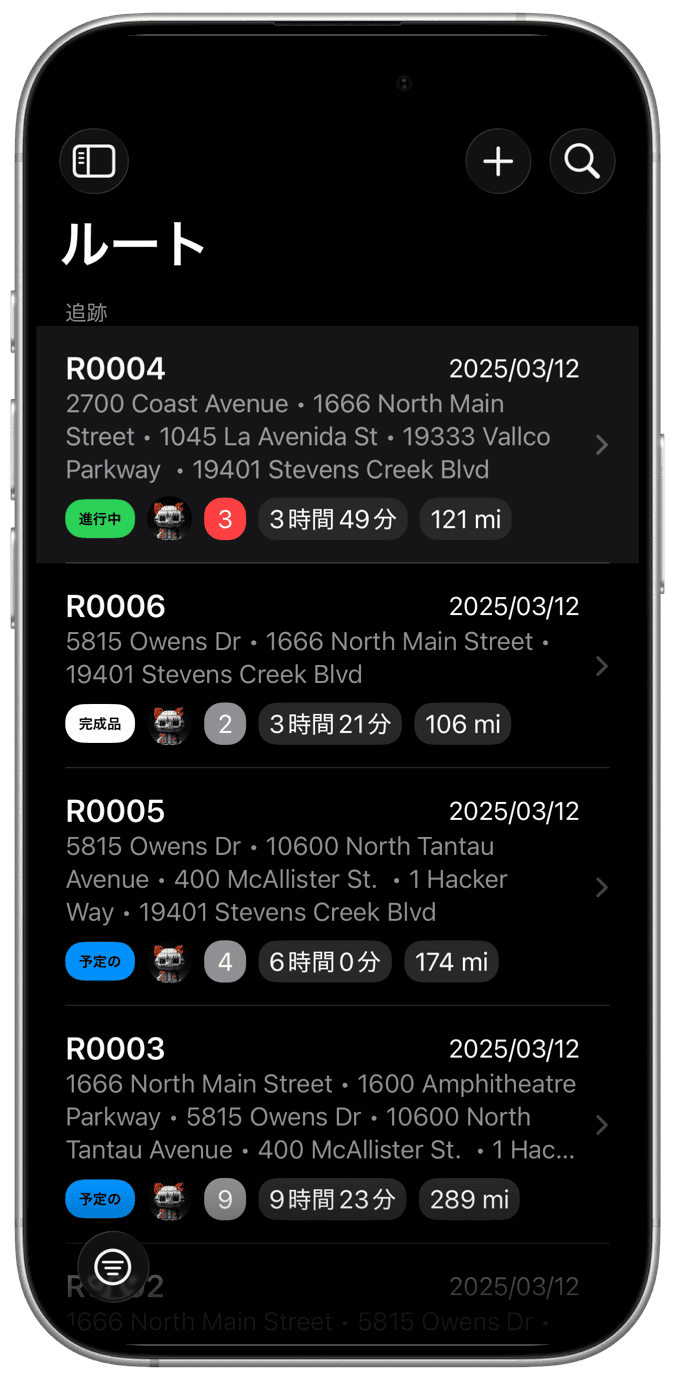Open the route search
This screenshot has height=1380, width=675.
click(582, 161)
